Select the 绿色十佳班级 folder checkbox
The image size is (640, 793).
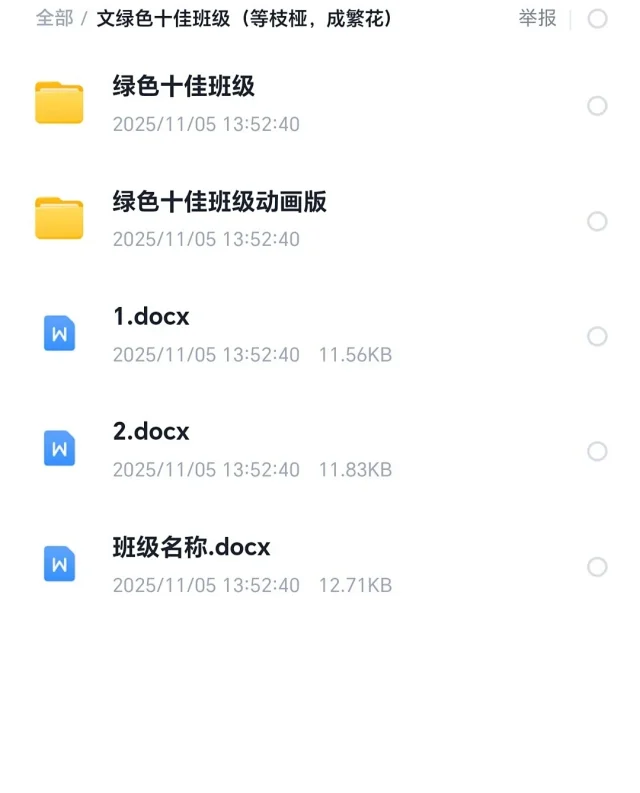[x=597, y=106]
